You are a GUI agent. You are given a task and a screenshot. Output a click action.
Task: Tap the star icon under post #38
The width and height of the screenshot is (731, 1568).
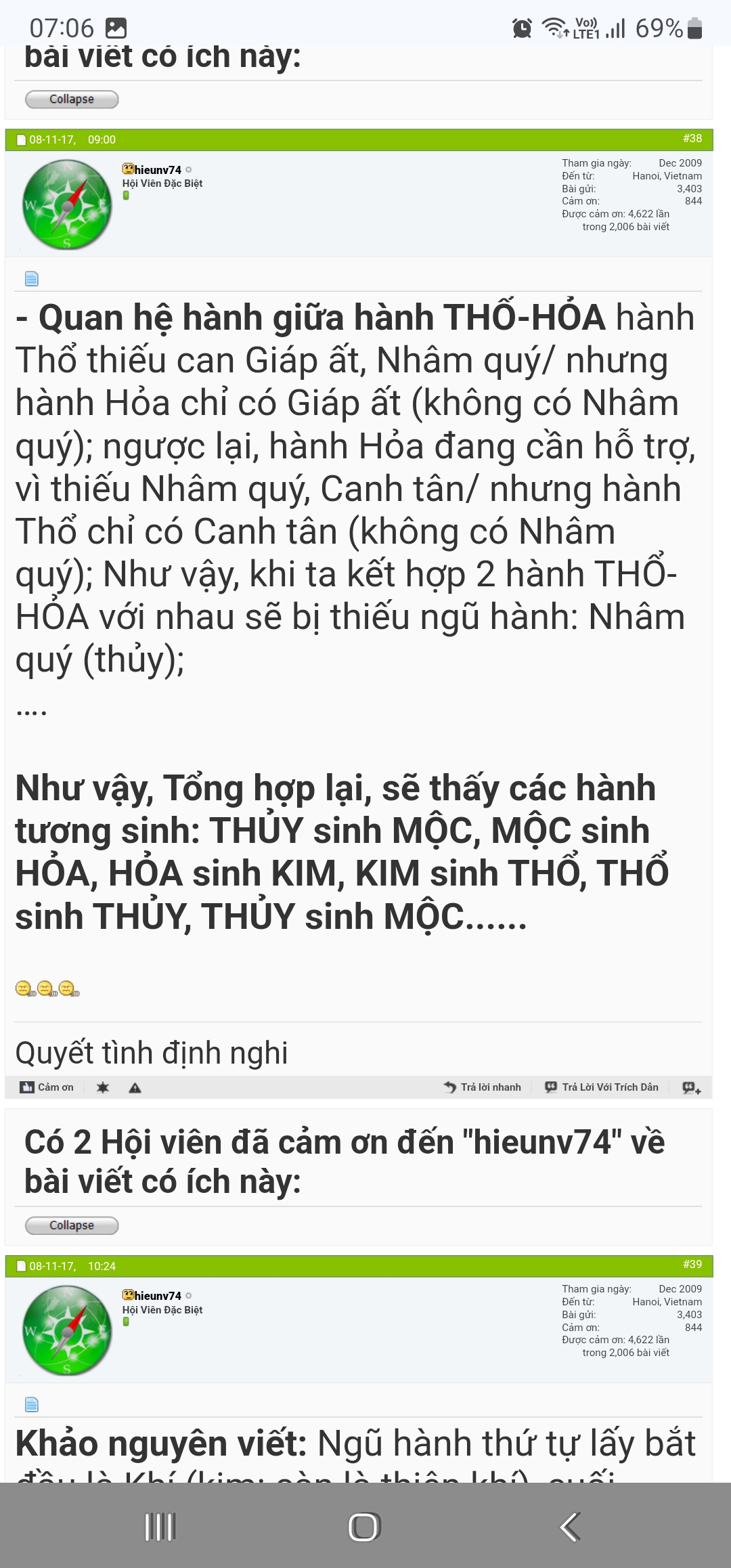click(x=103, y=1087)
